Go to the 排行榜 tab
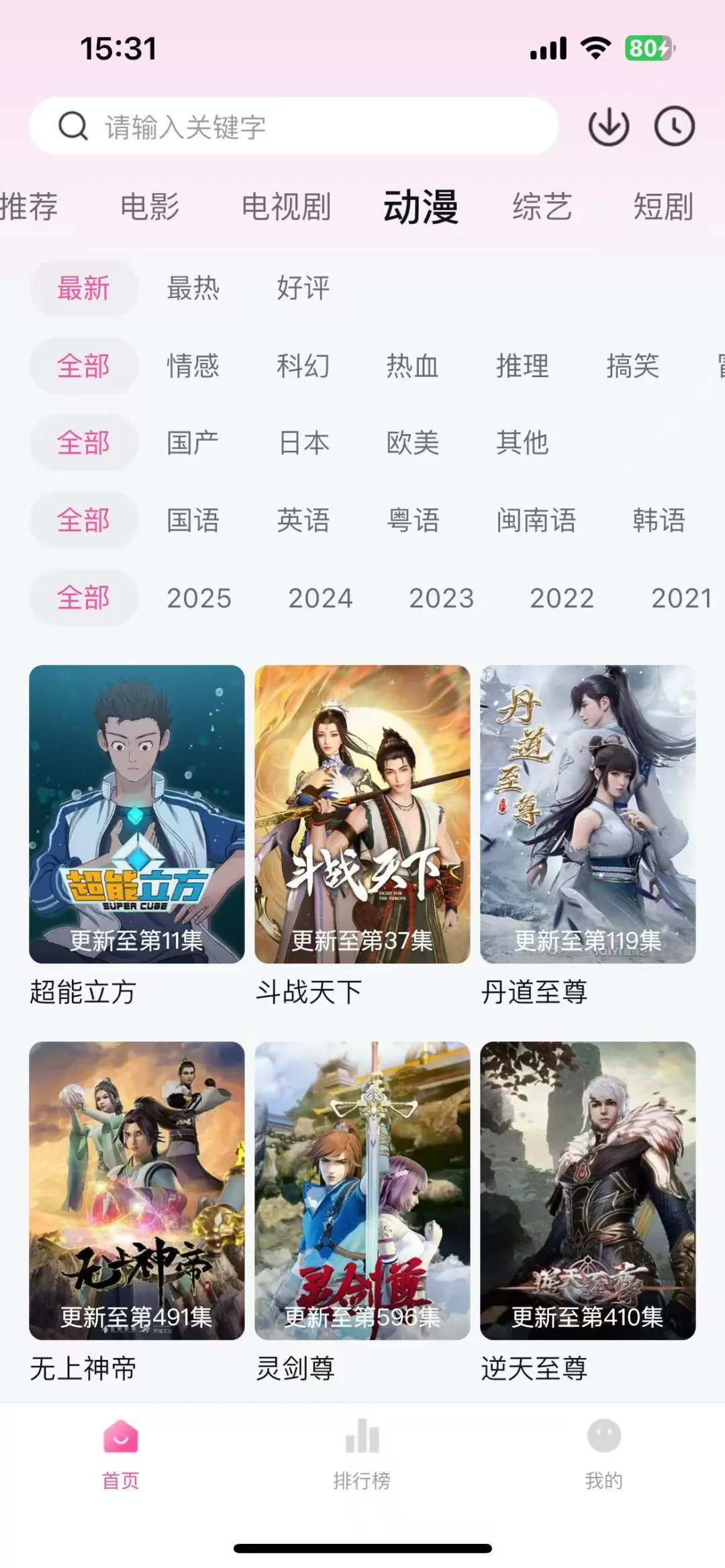This screenshot has width=725, height=1568. (362, 1454)
